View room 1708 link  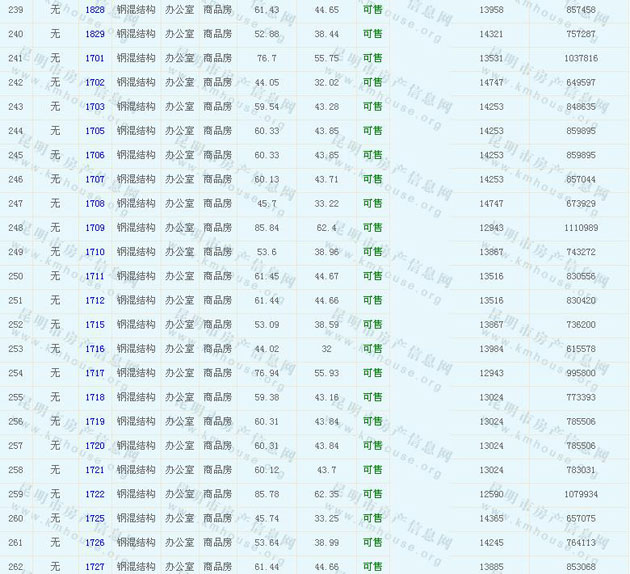coord(95,203)
